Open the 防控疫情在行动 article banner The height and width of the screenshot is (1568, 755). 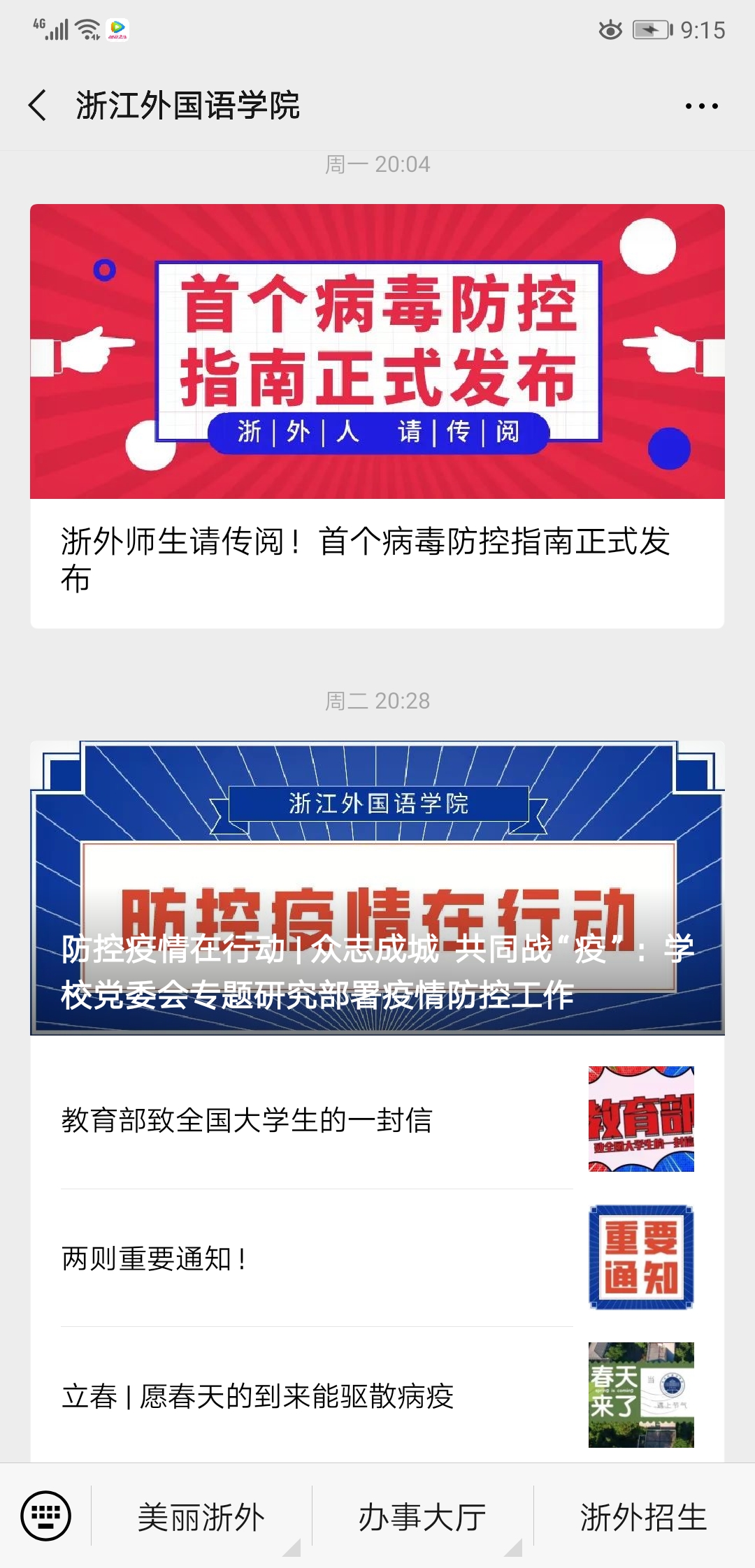(377, 887)
